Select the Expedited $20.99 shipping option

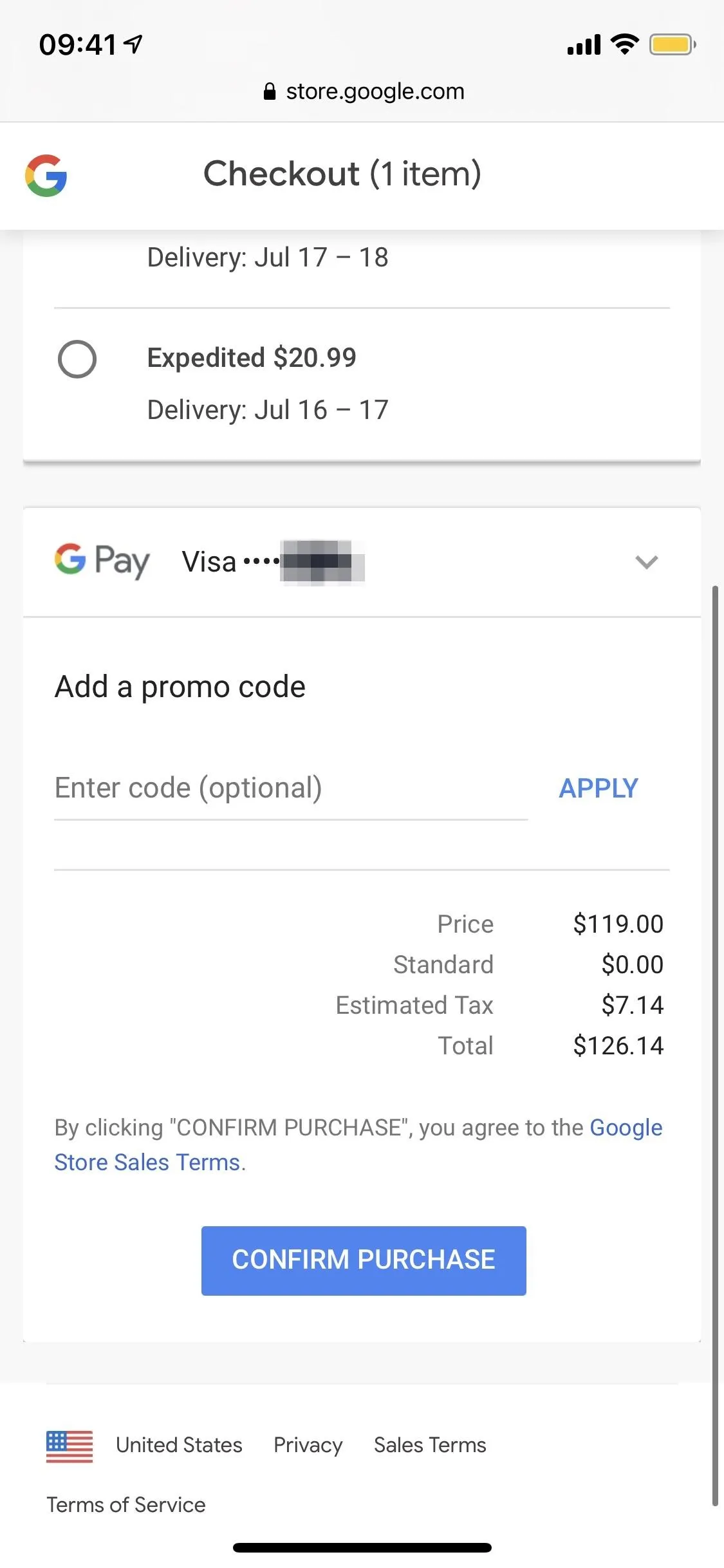[x=77, y=359]
